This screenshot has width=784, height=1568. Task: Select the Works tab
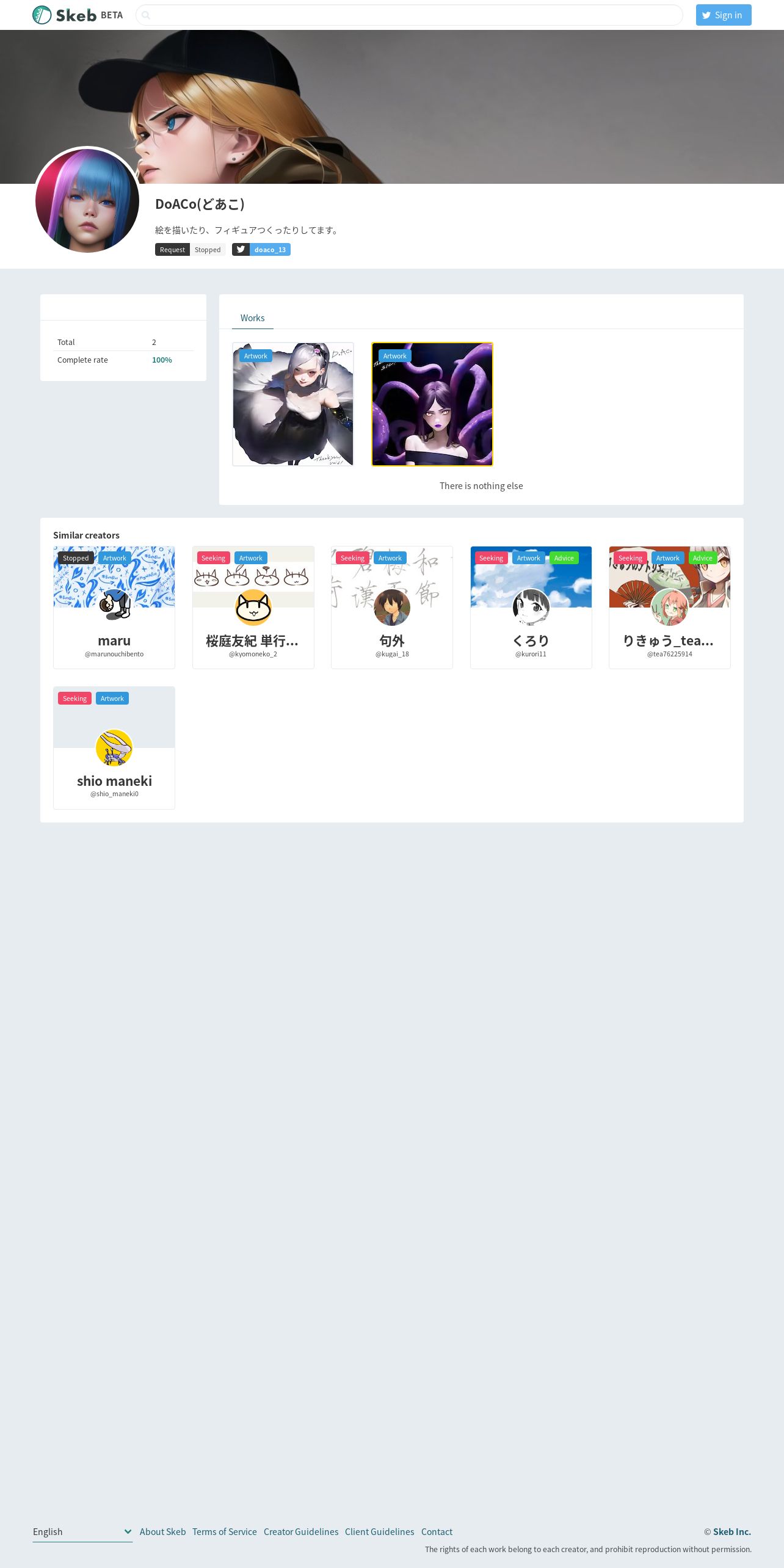pos(252,318)
